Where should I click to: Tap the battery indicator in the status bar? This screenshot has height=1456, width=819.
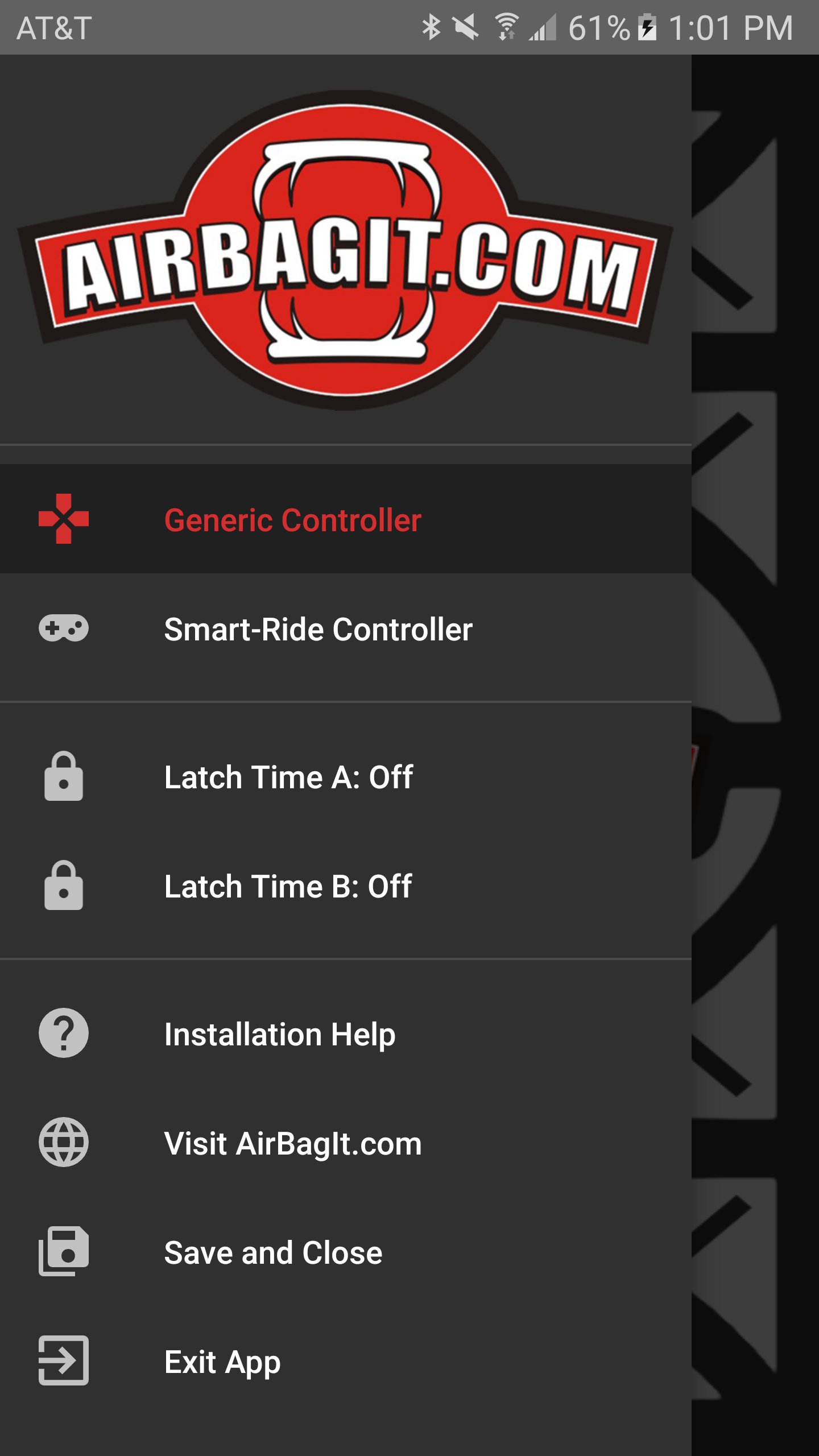[x=648, y=27]
